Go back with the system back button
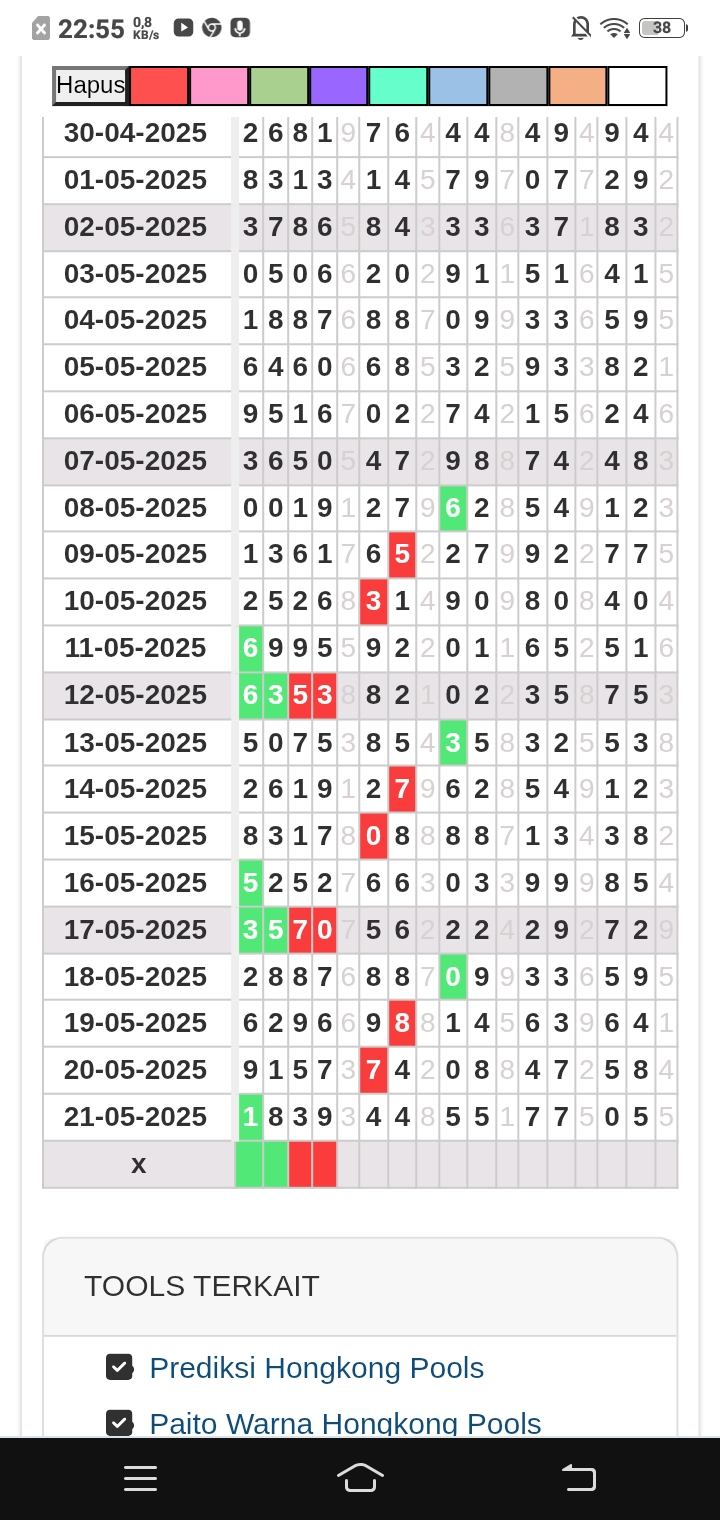Viewport: 720px width, 1520px height. click(579, 1478)
